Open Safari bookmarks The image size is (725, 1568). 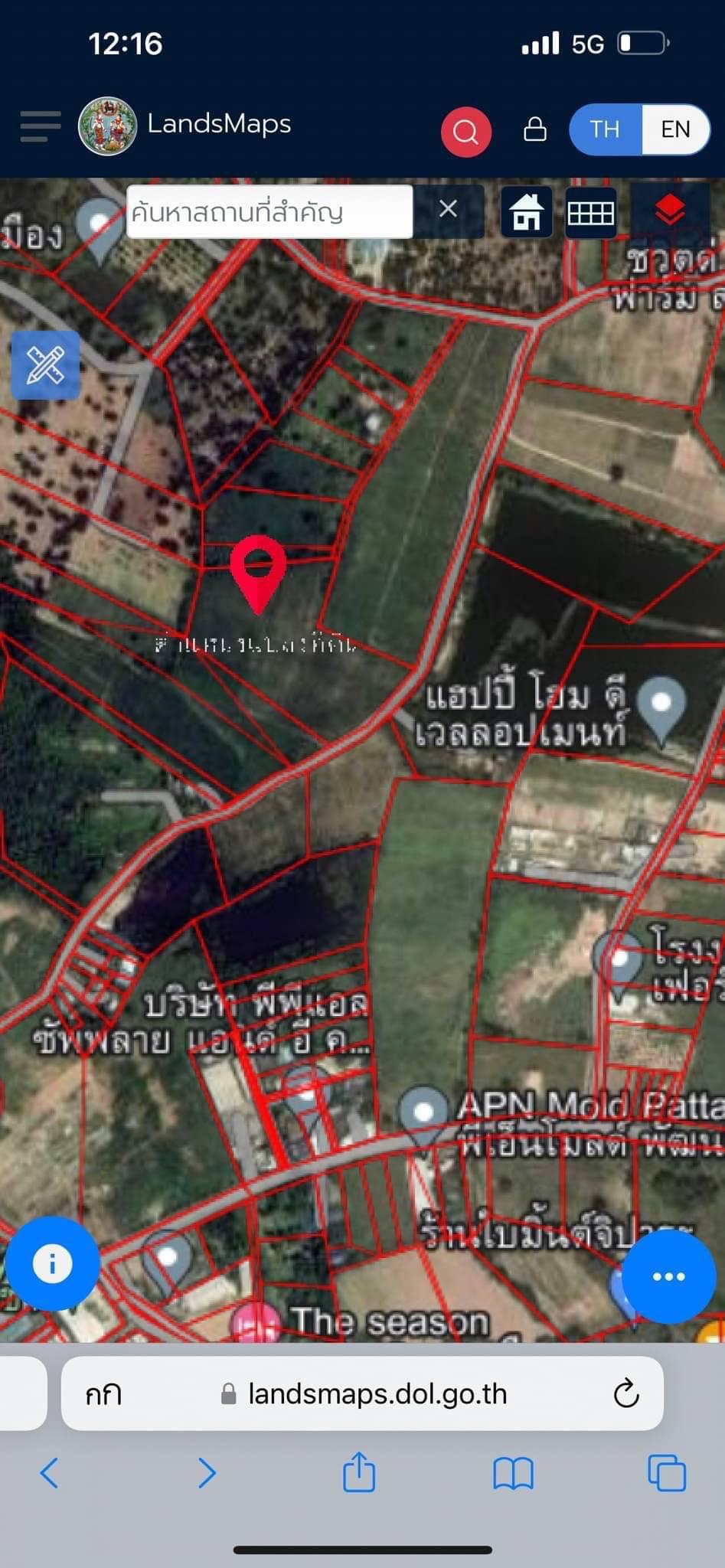coord(513,1473)
